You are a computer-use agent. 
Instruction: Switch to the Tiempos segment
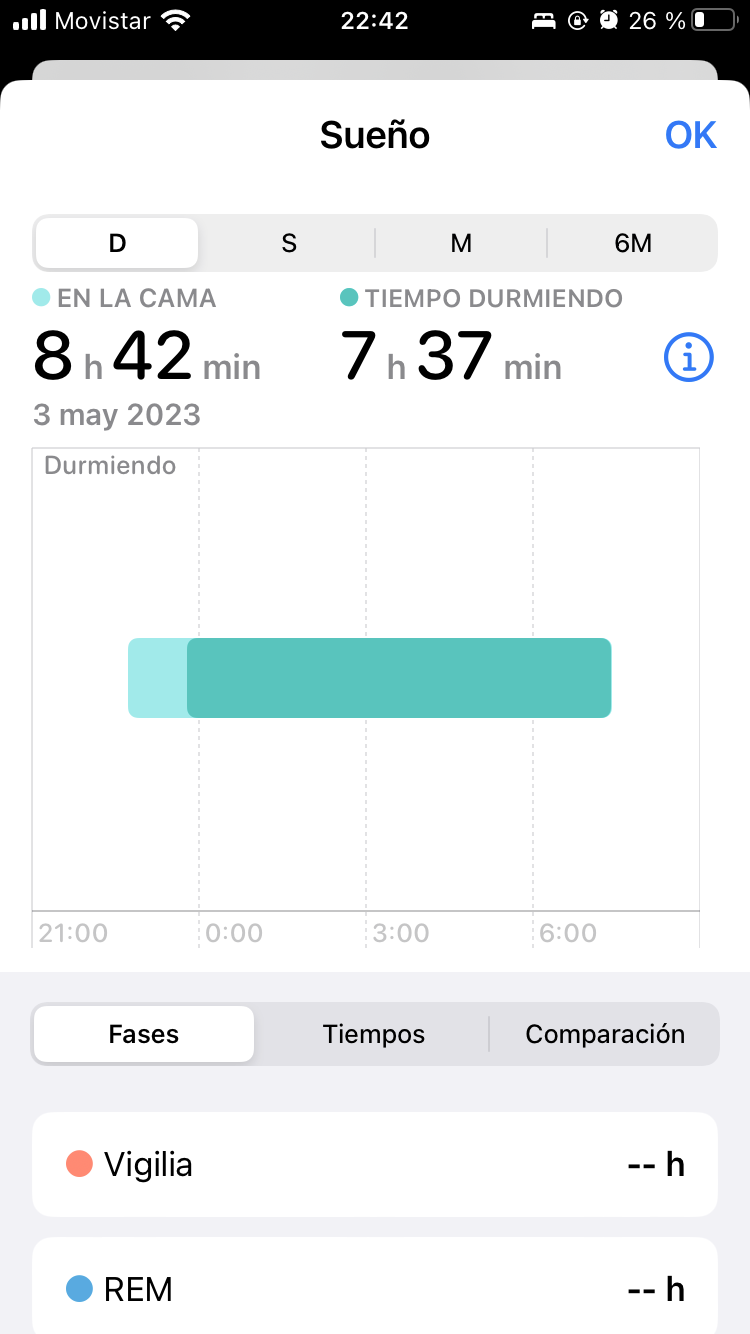tap(374, 1034)
